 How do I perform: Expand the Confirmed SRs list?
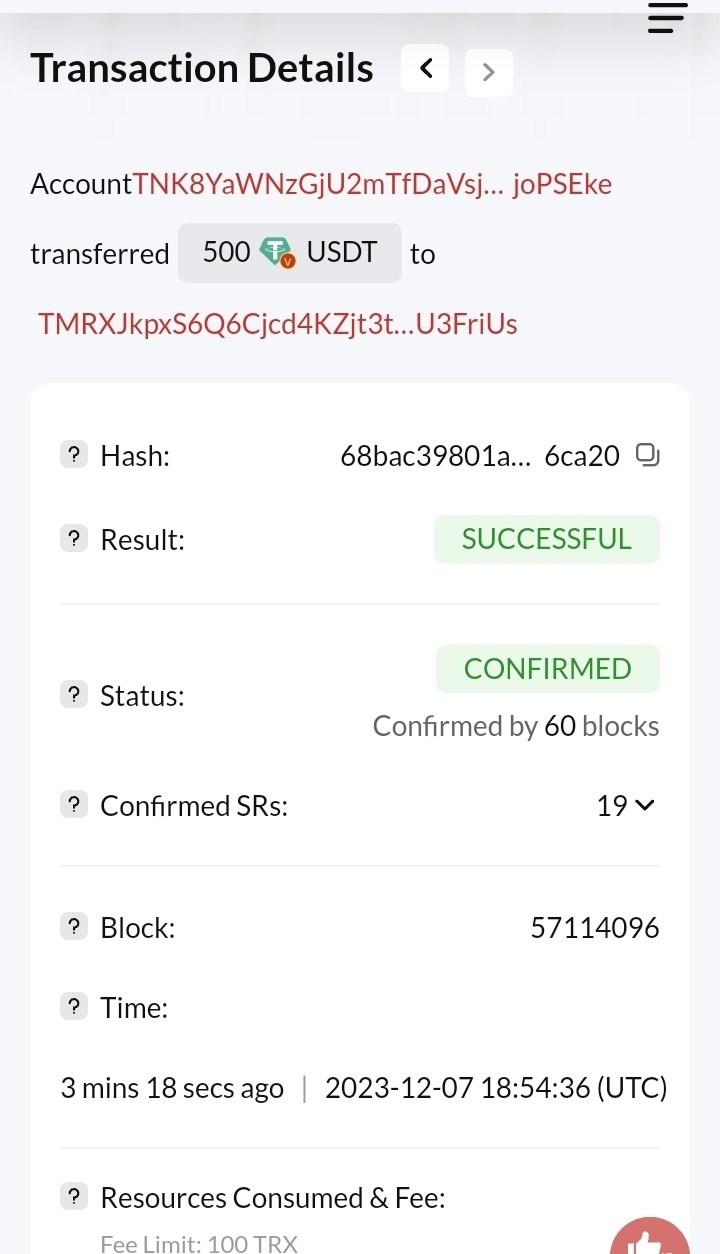(626, 805)
